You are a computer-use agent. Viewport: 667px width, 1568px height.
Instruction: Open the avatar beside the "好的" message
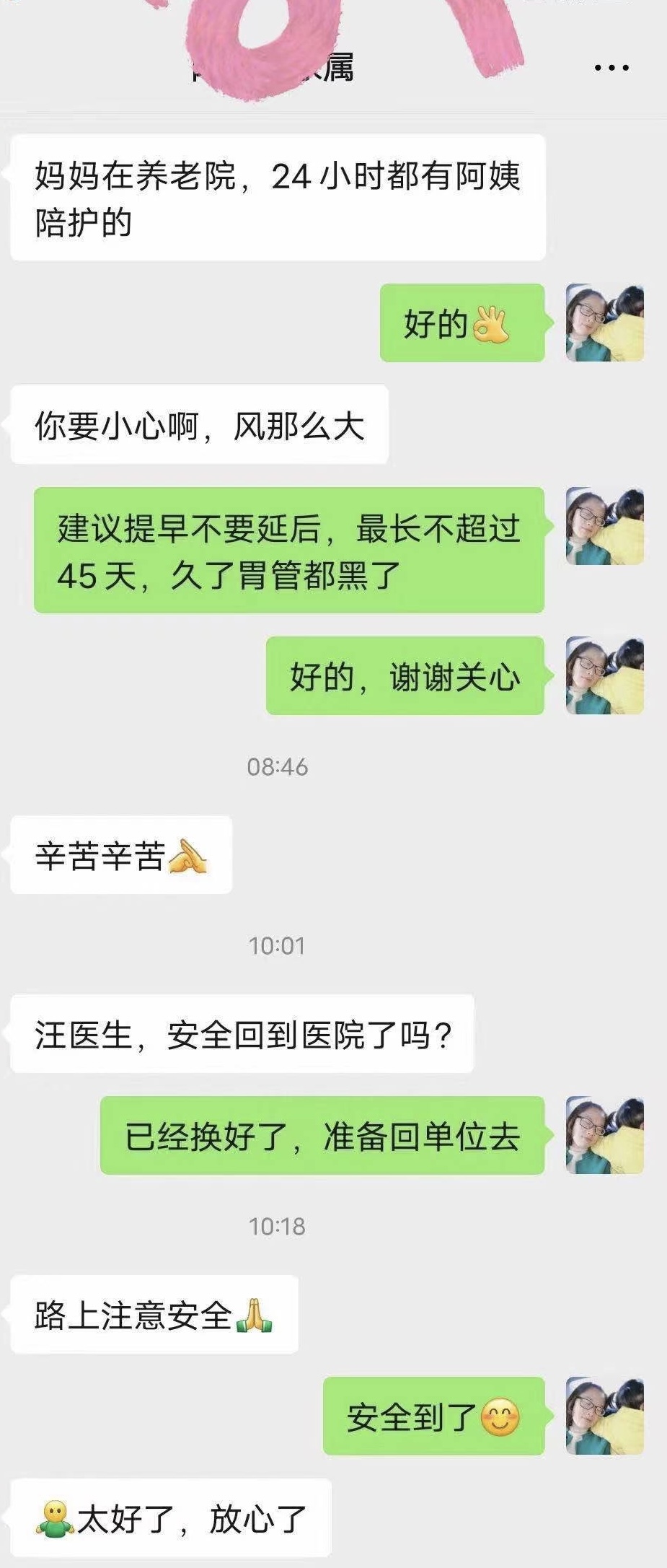[x=604, y=321]
